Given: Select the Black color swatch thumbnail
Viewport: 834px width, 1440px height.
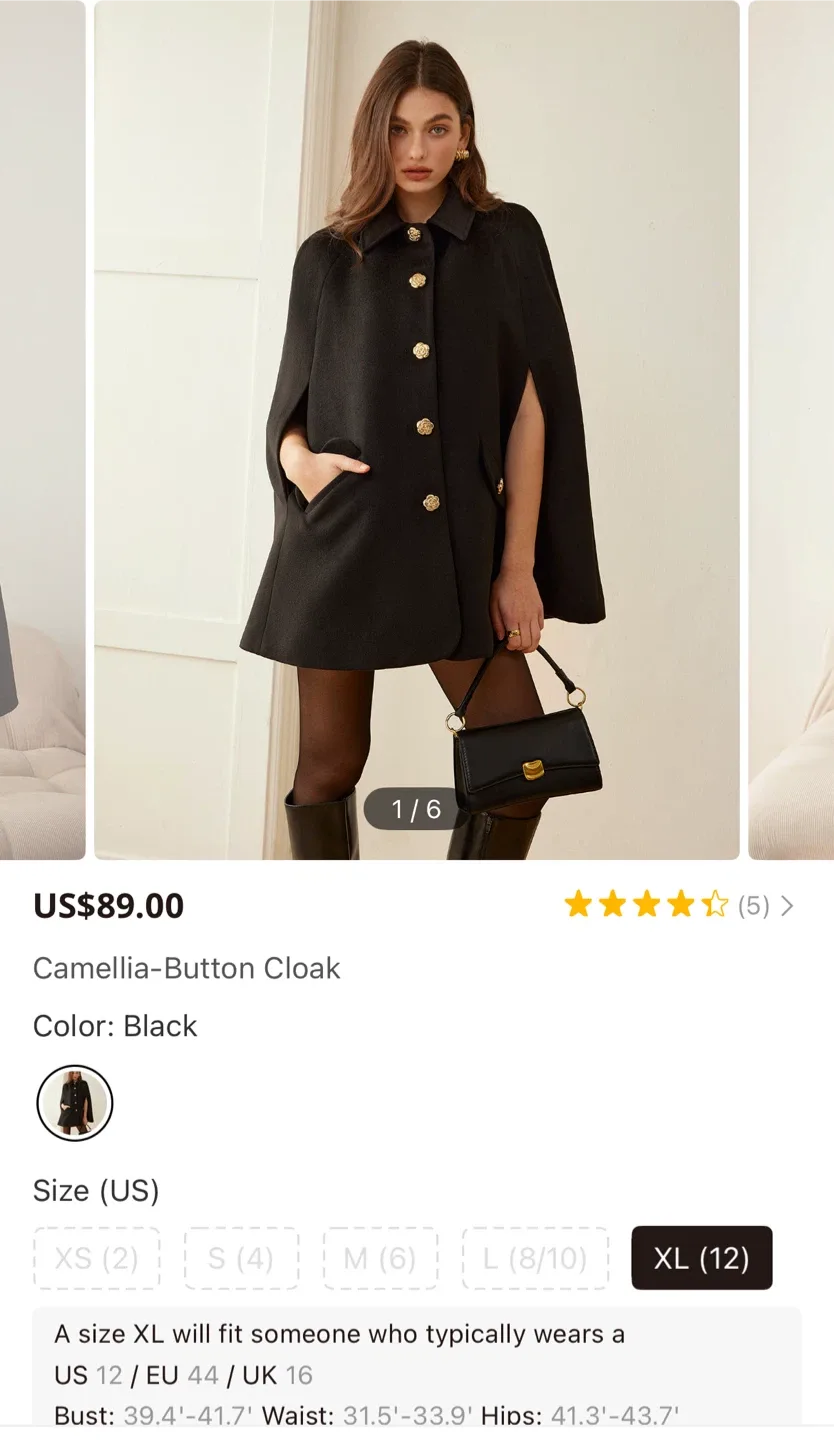Looking at the screenshot, I should (x=74, y=1102).
